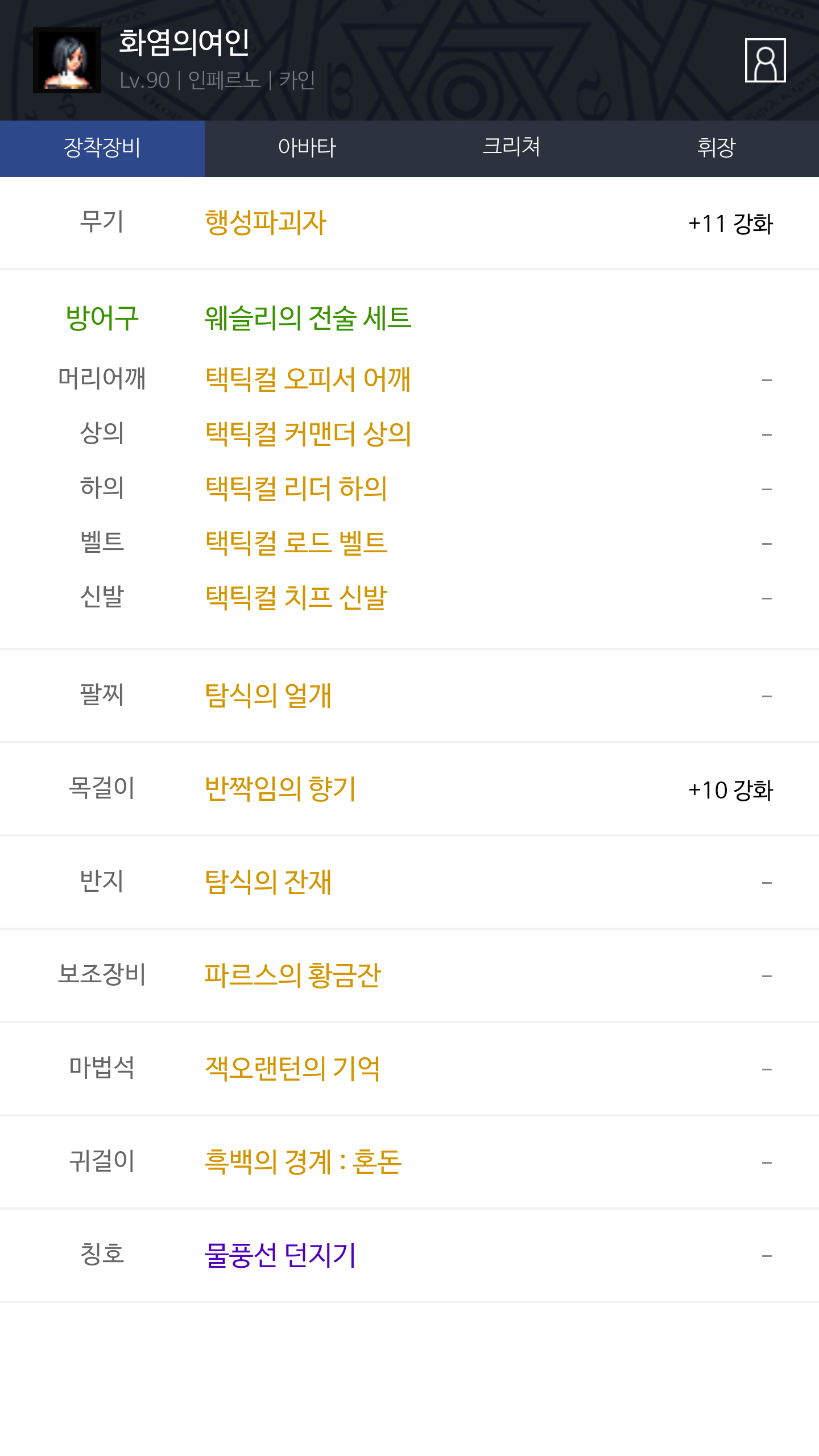The width and height of the screenshot is (819, 1456).
Task: Open weapon item 행성파괴자
Action: pyautogui.click(x=266, y=222)
